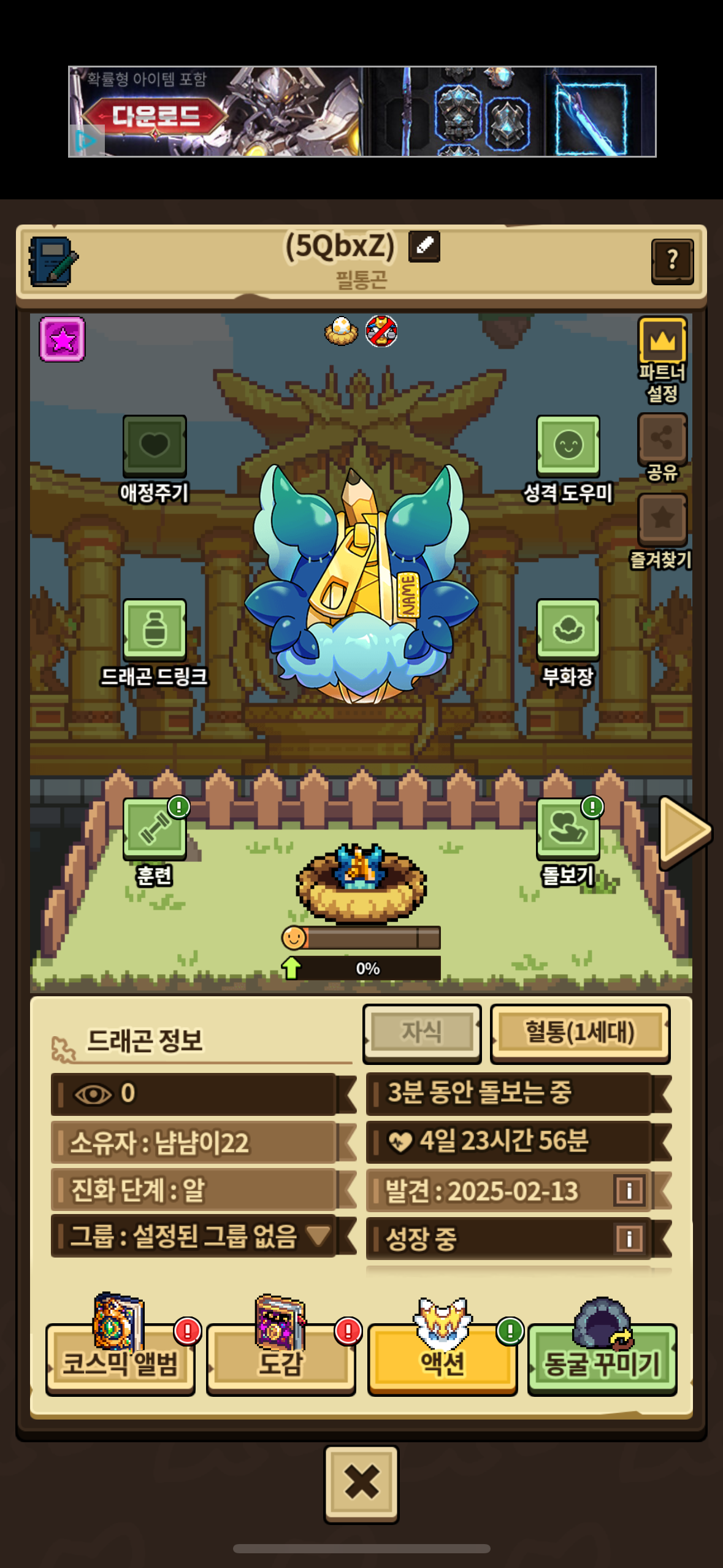Tap 애정주기 heart button
The image size is (723, 1568).
(155, 445)
